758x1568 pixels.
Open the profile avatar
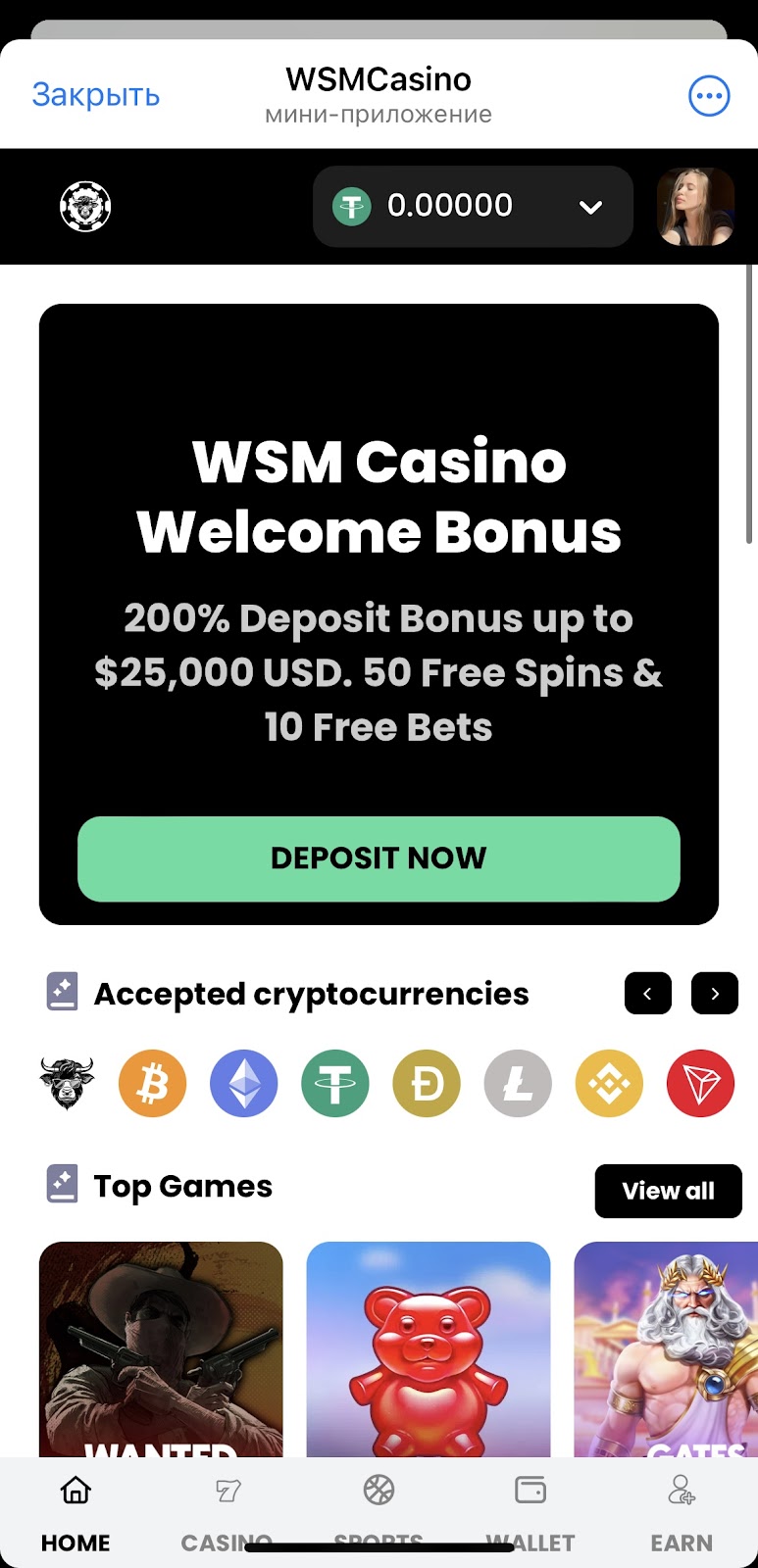point(695,207)
